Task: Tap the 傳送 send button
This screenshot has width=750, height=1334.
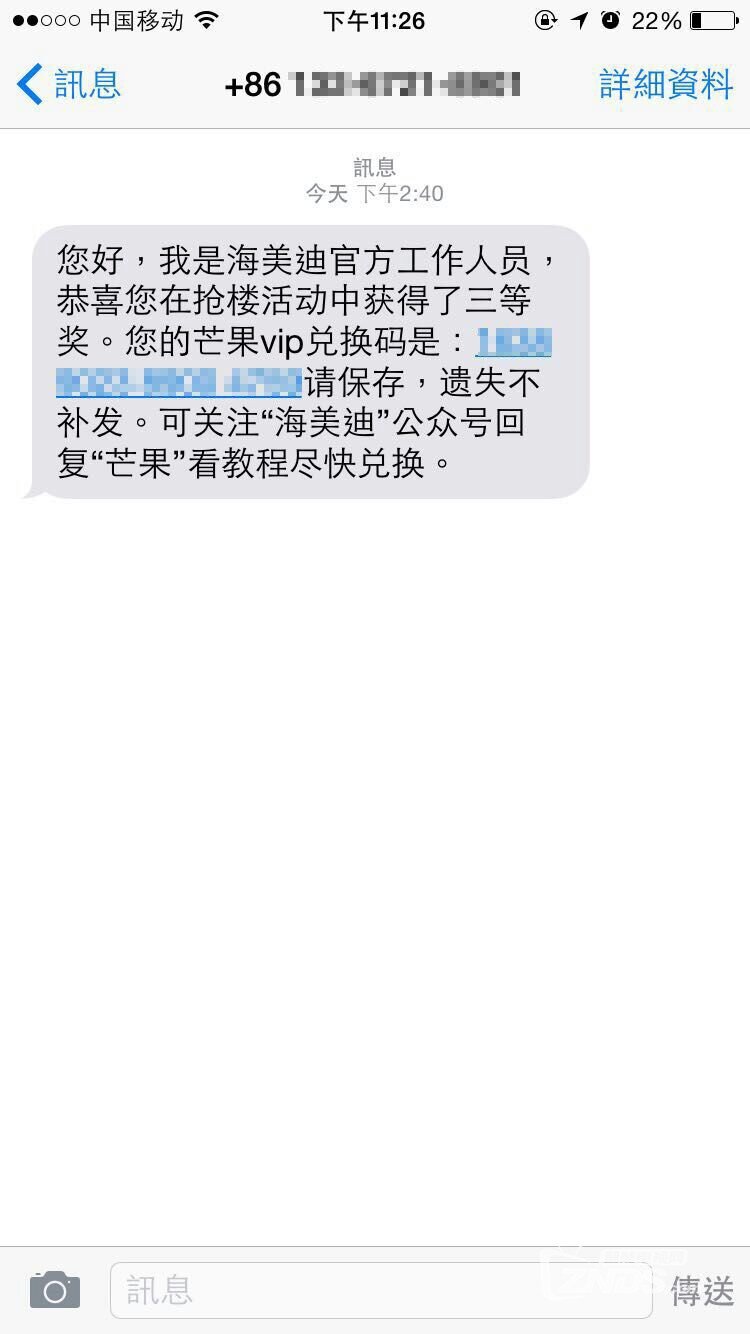Action: point(702,1291)
